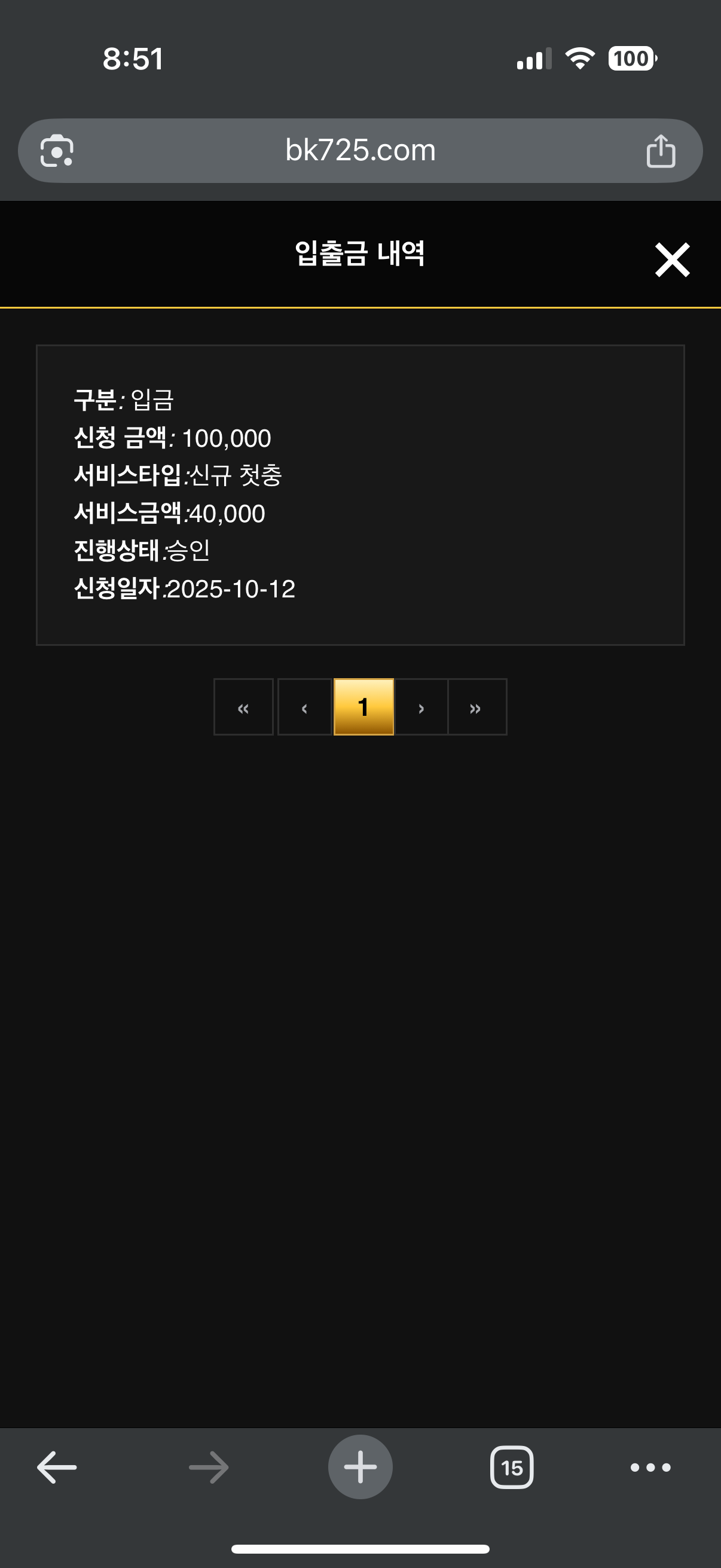
Task: View the 15 open tabs
Action: pos(512,1468)
